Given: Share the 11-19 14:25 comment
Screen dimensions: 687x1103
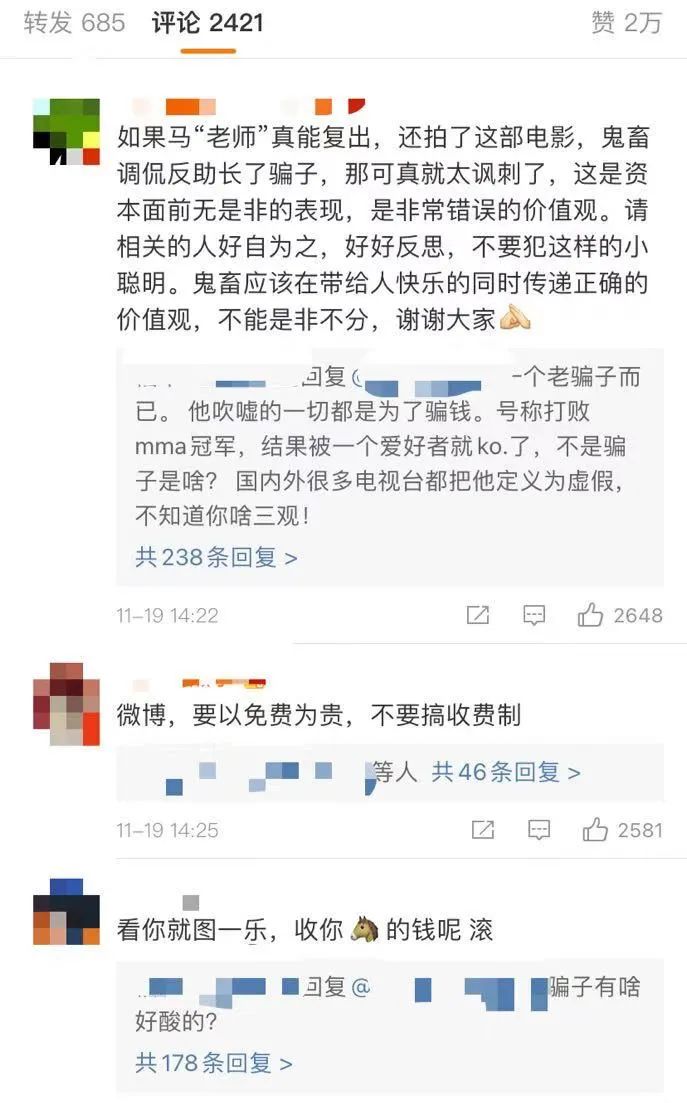Looking at the screenshot, I should coord(482,829).
